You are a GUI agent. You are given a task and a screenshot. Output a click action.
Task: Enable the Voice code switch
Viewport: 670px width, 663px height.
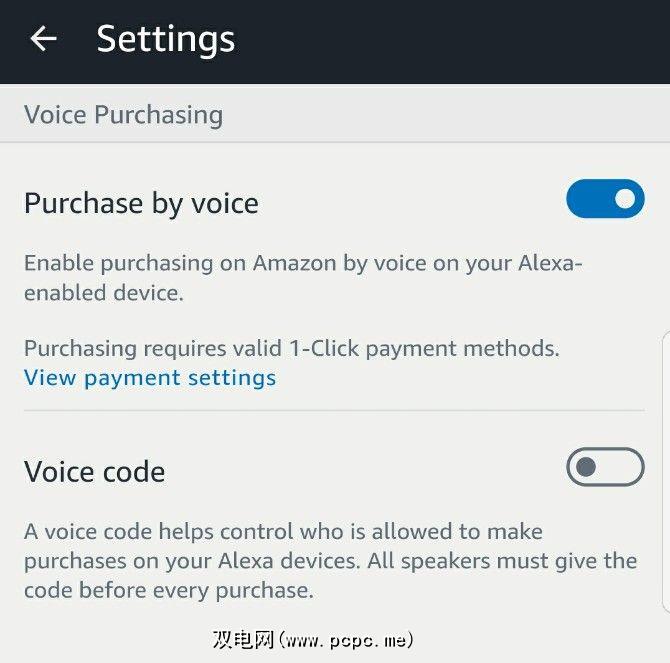coord(605,467)
